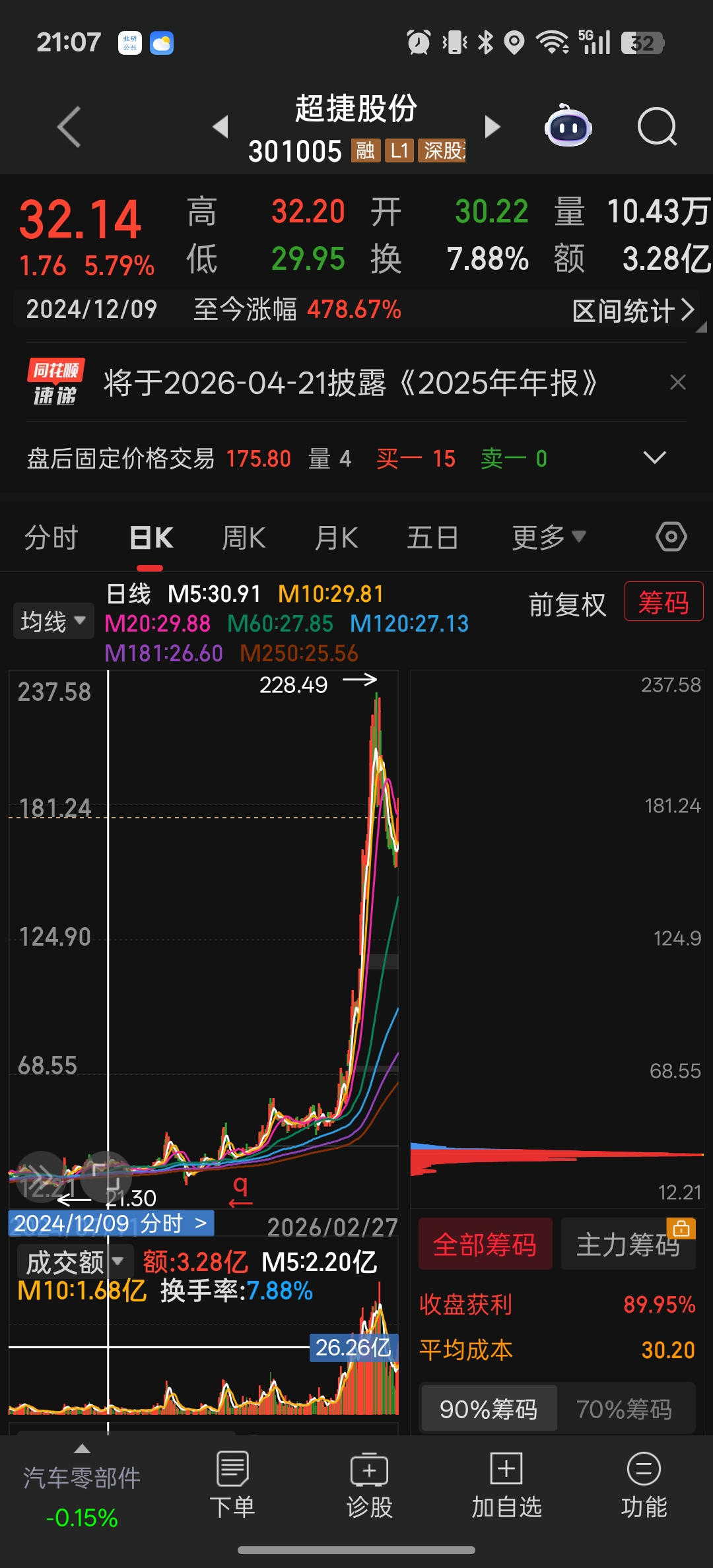Viewport: 713px width, 1568px height.
Task: Toggle the 筹码 chip distribution button
Action: 663,602
